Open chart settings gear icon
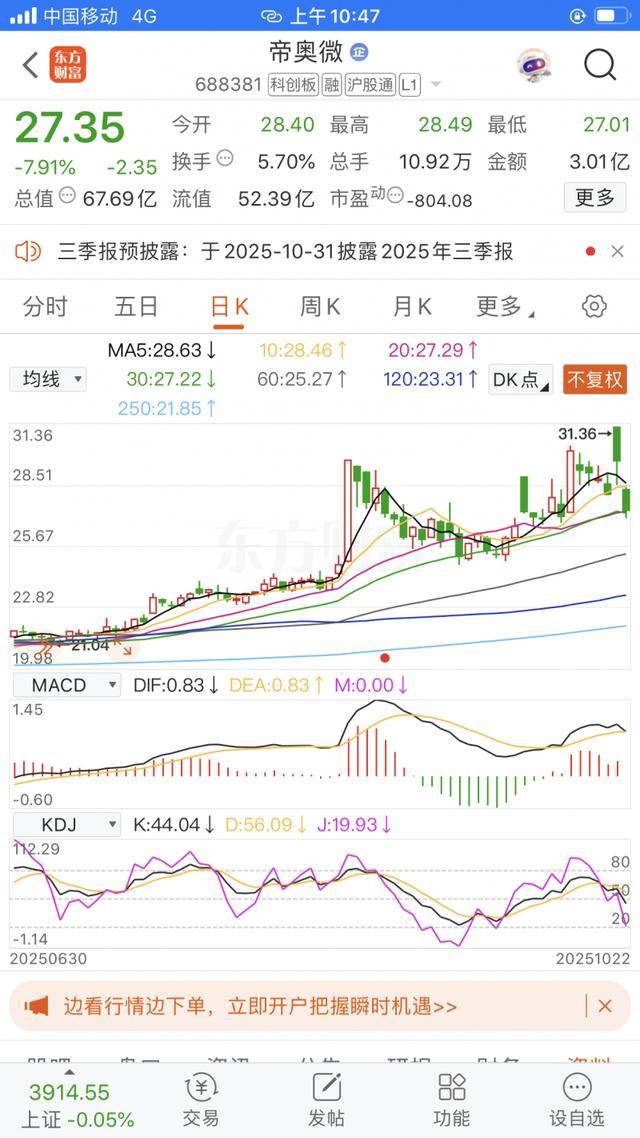This screenshot has width=640, height=1138. tap(594, 306)
